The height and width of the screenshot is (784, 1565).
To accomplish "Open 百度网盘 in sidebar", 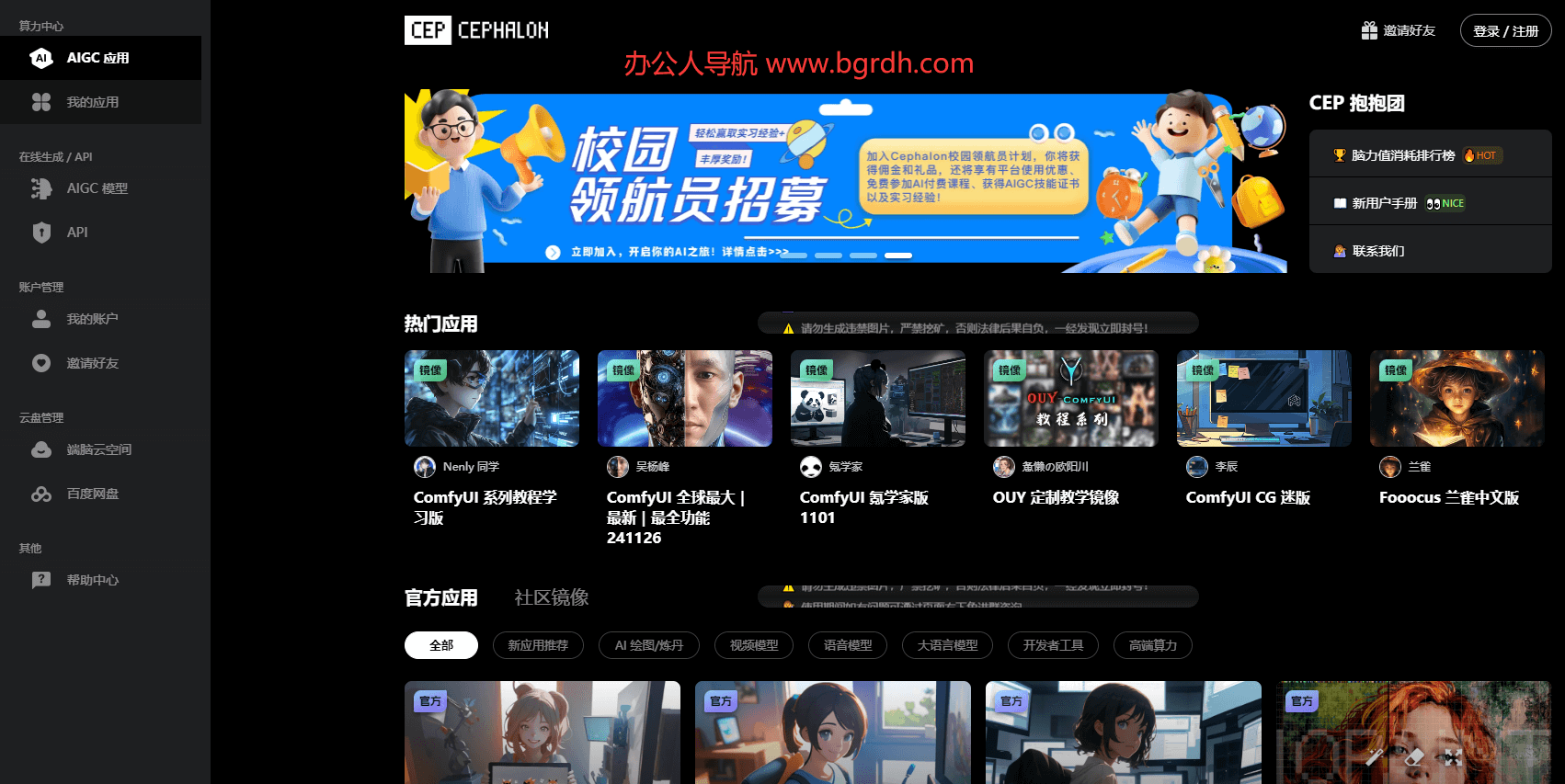I will click(92, 494).
